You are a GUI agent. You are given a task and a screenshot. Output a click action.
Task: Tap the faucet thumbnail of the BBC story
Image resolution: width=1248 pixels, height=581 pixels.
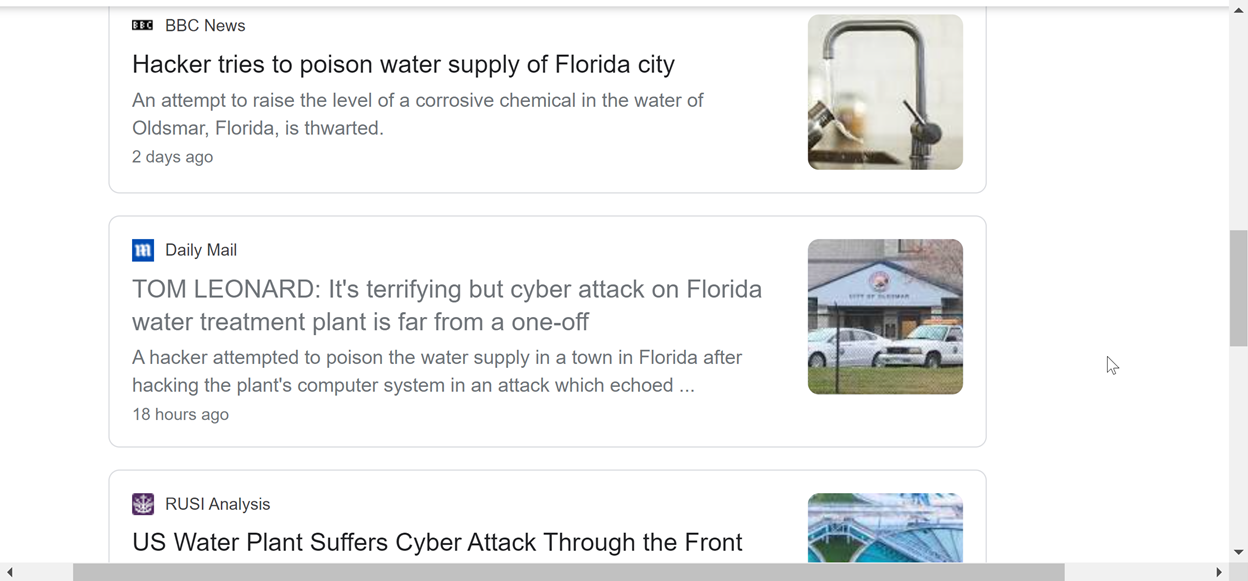pyautogui.click(x=885, y=92)
